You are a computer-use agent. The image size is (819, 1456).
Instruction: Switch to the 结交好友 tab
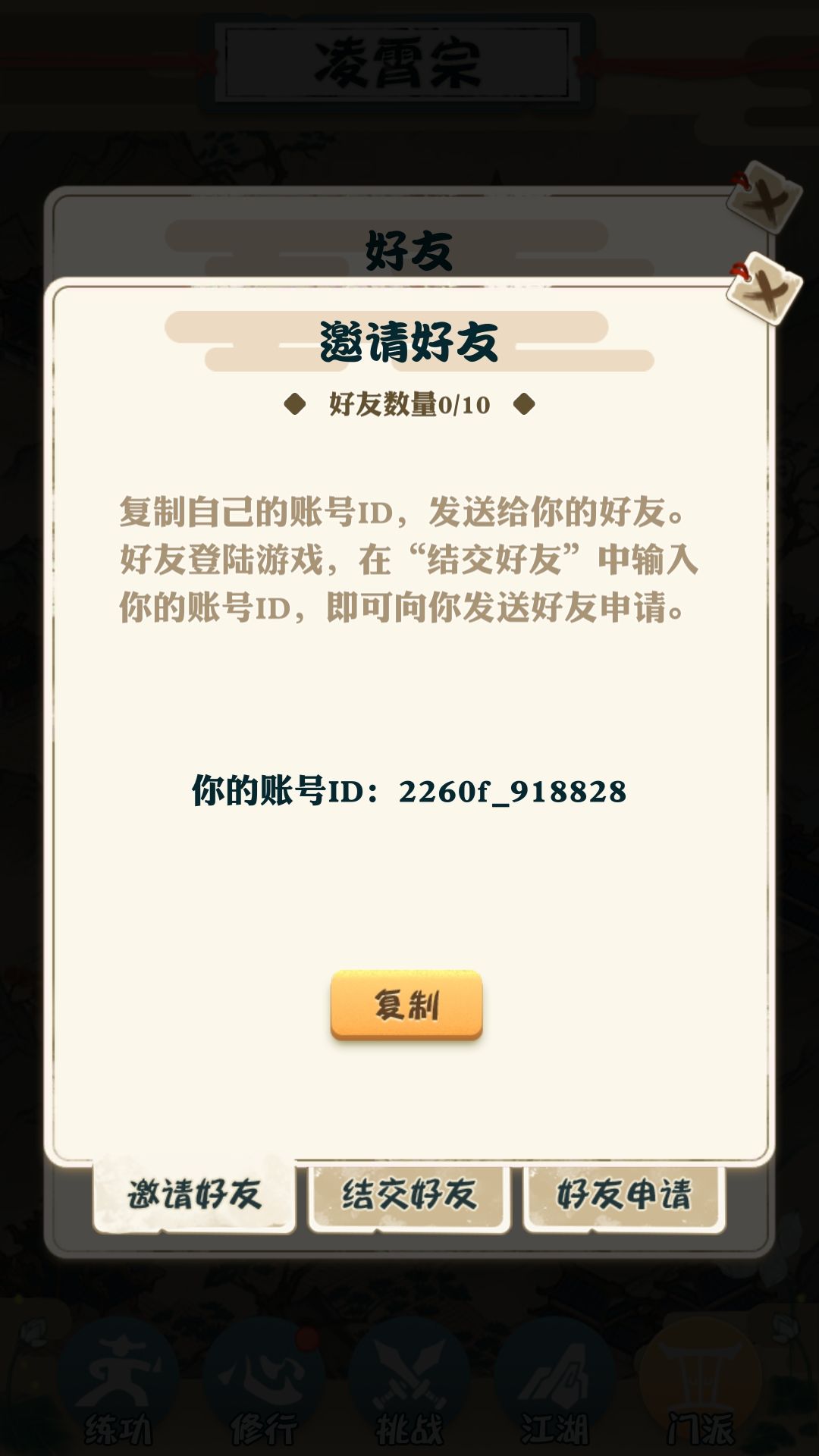[x=409, y=1197]
